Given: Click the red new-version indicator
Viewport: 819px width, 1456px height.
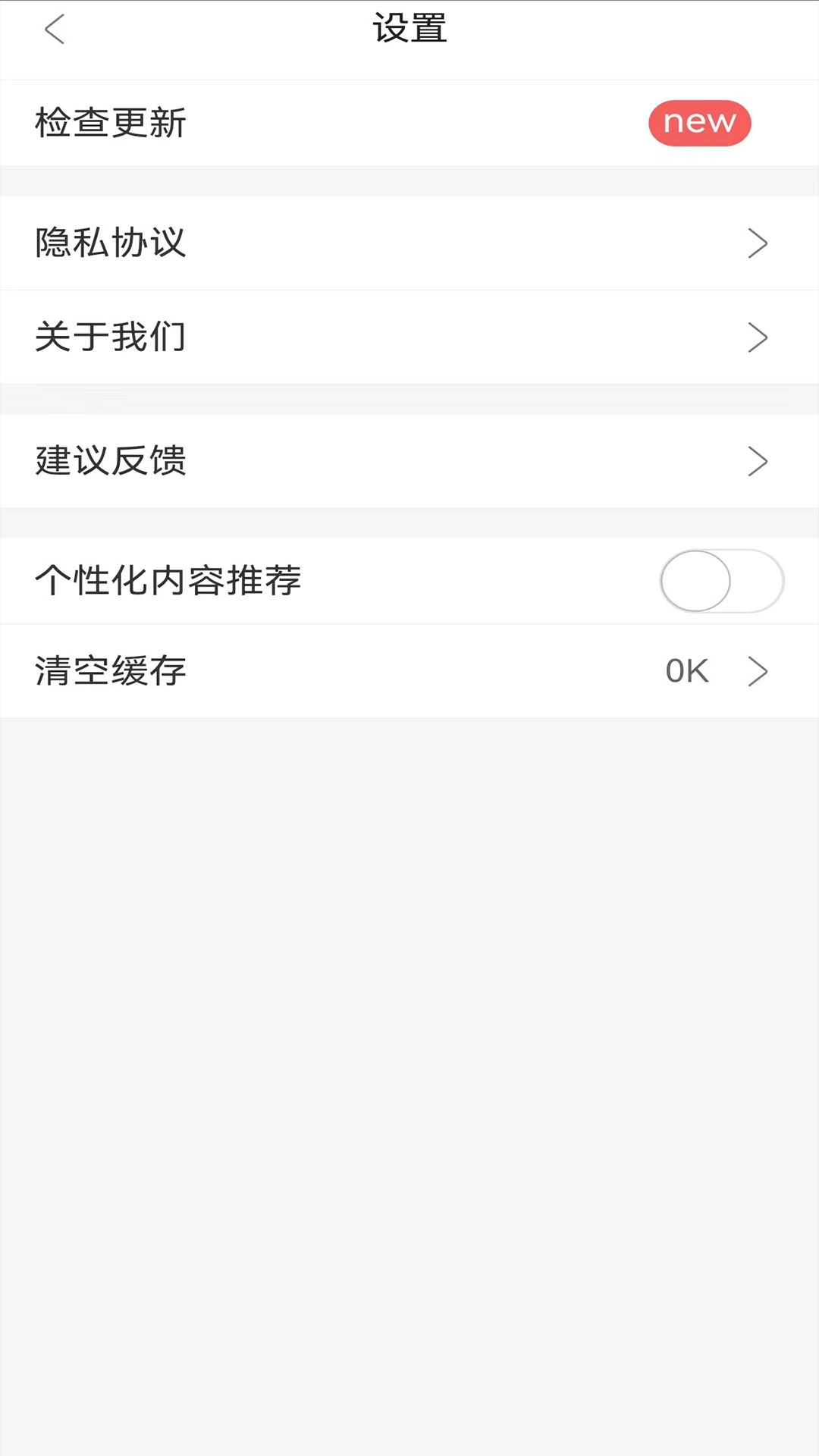Looking at the screenshot, I should click(x=699, y=122).
